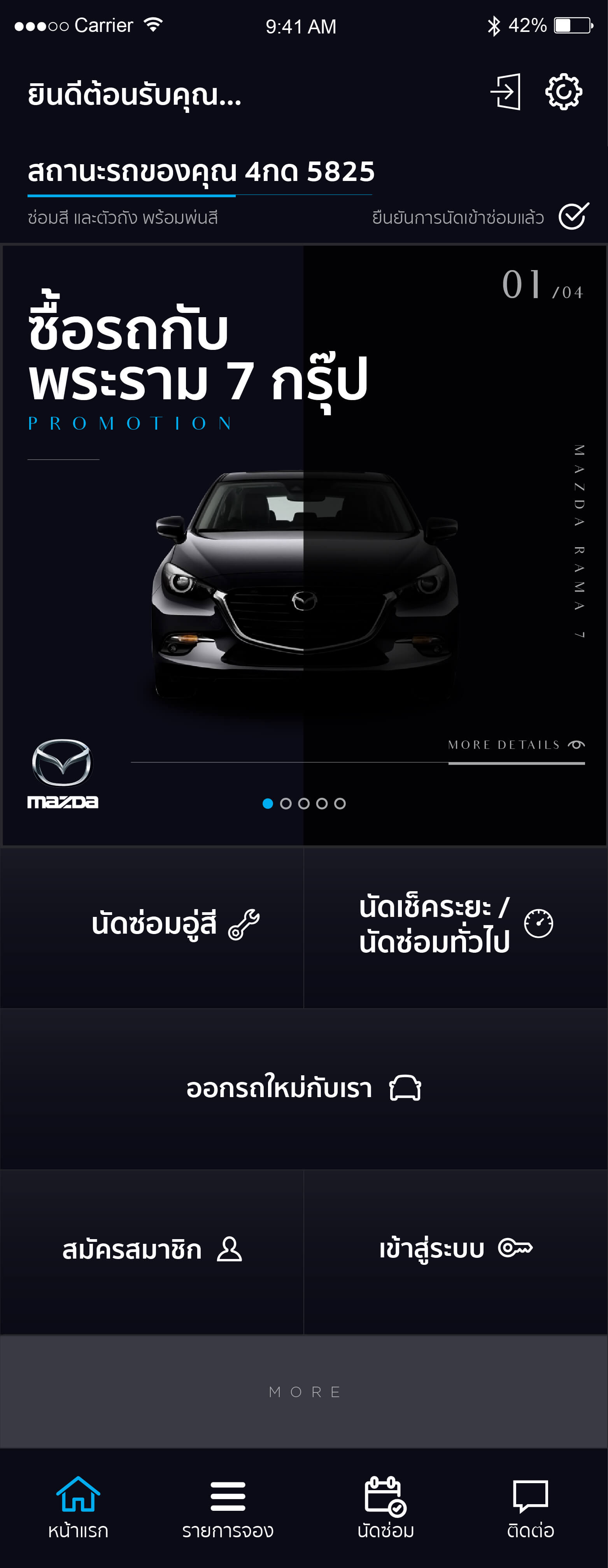Book a mileage check or general repair (นัดเช็คระยะ)
This screenshot has height=1568, width=608.
click(x=455, y=925)
